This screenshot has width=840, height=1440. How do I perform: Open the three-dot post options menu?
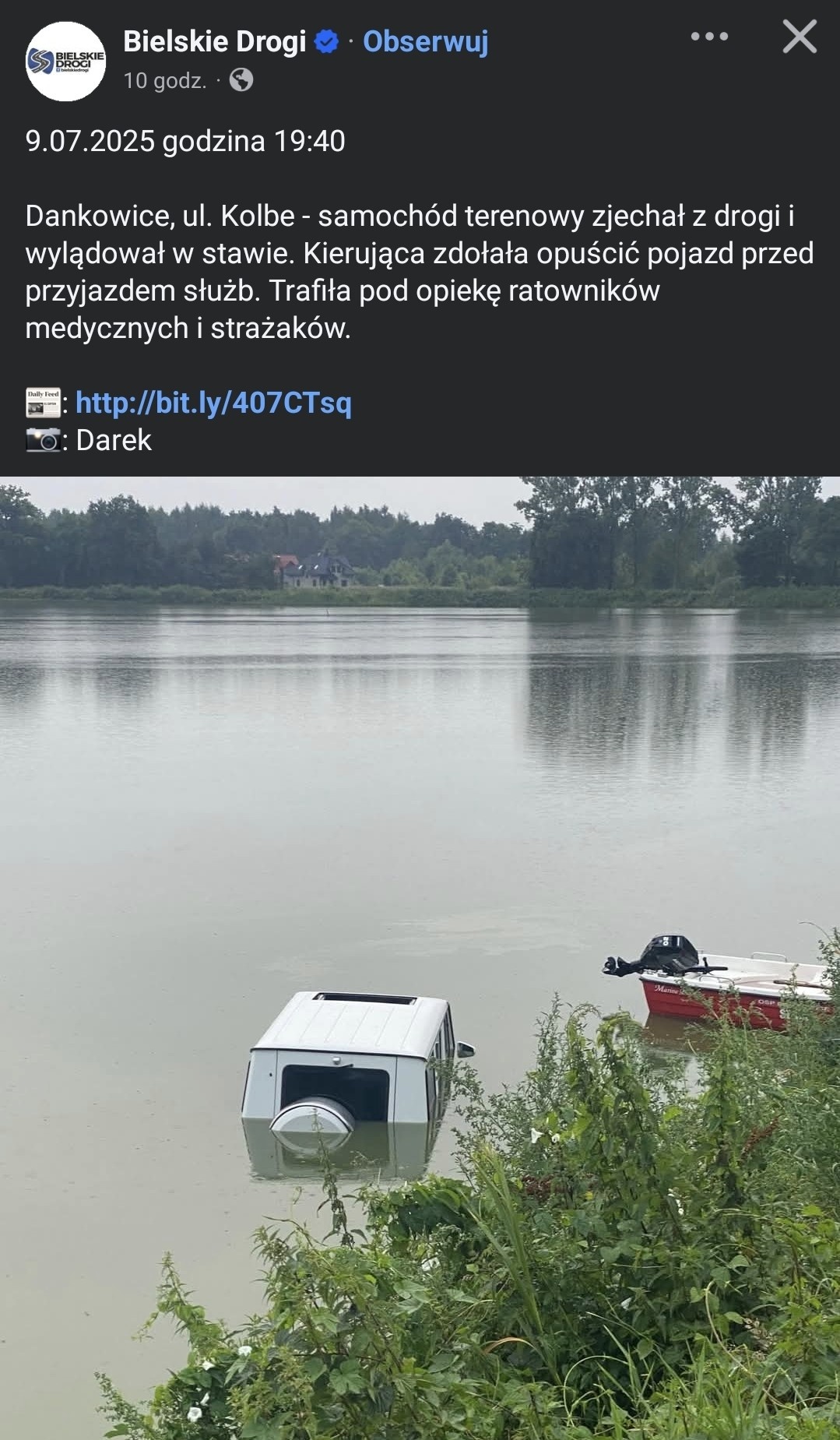(709, 37)
